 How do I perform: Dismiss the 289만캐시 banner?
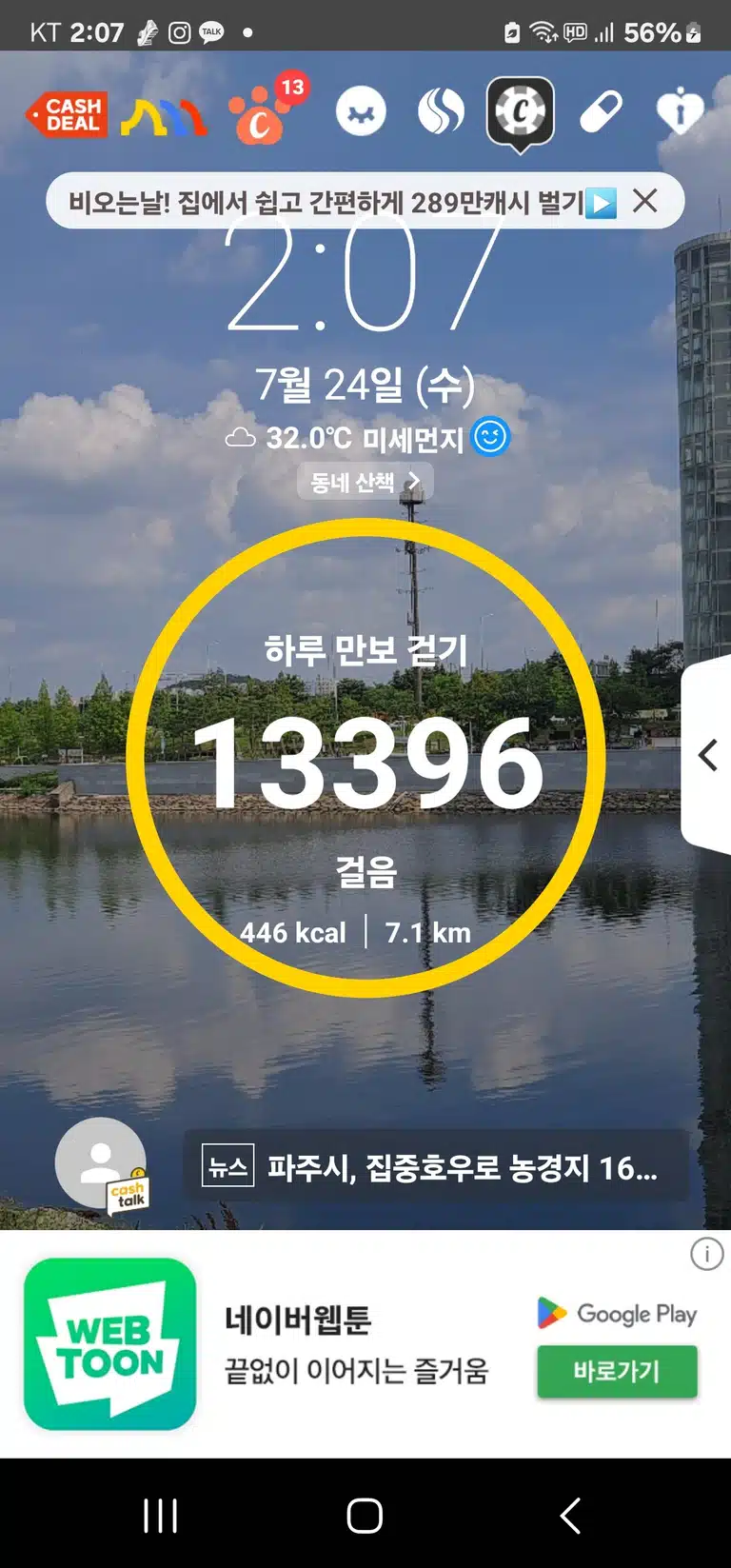click(x=645, y=201)
